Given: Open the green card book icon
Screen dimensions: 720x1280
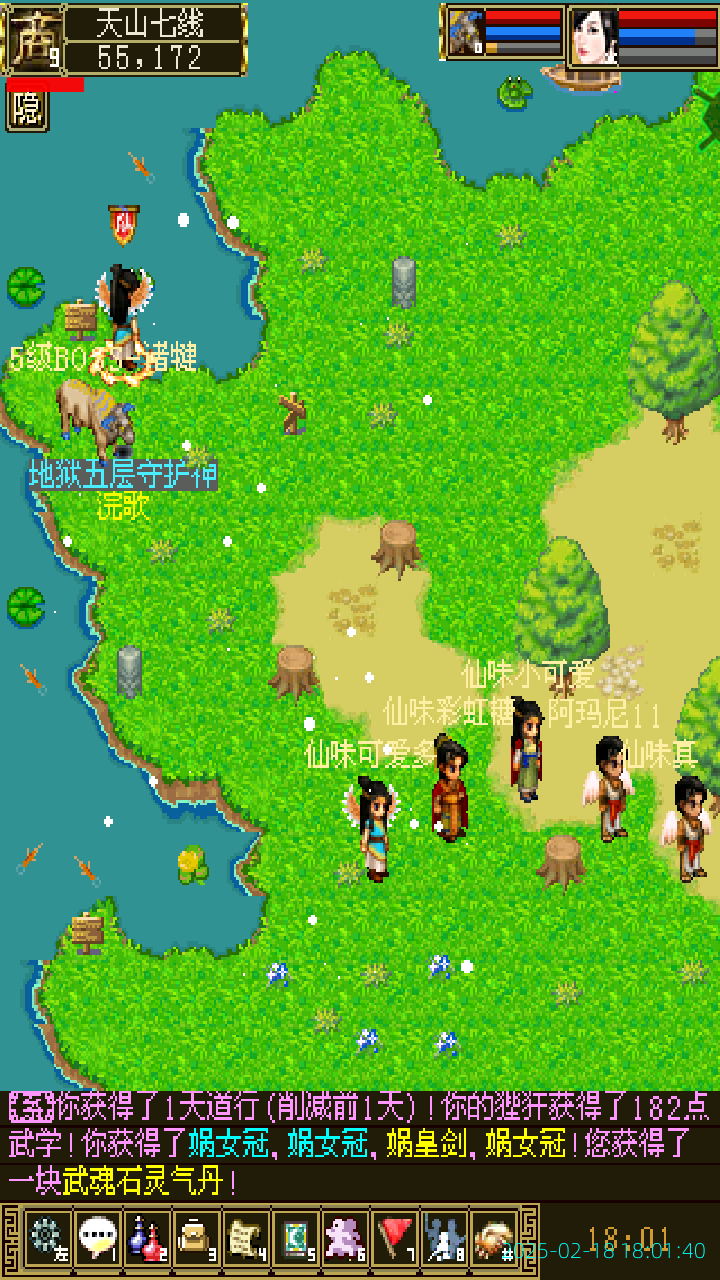Looking at the screenshot, I should pos(296,1238).
